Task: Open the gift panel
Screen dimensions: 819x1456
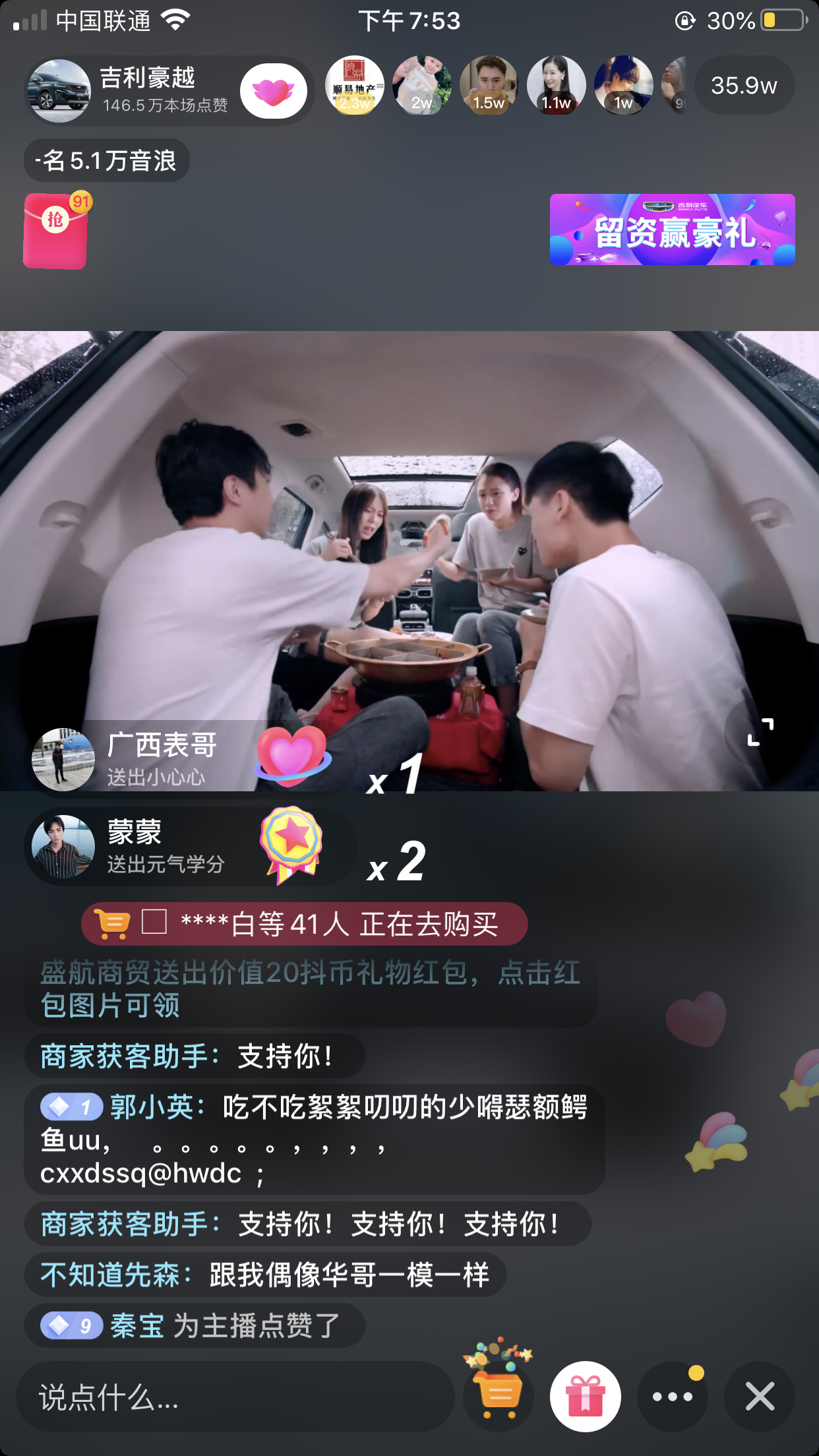Action: coord(586,1397)
